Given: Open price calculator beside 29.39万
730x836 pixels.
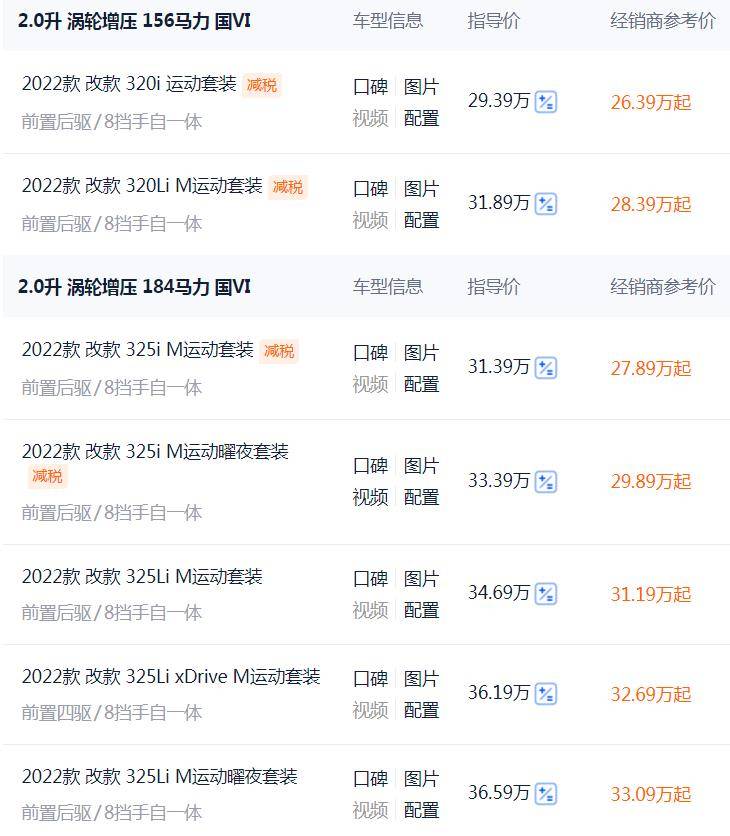Looking at the screenshot, I should click(x=546, y=102).
